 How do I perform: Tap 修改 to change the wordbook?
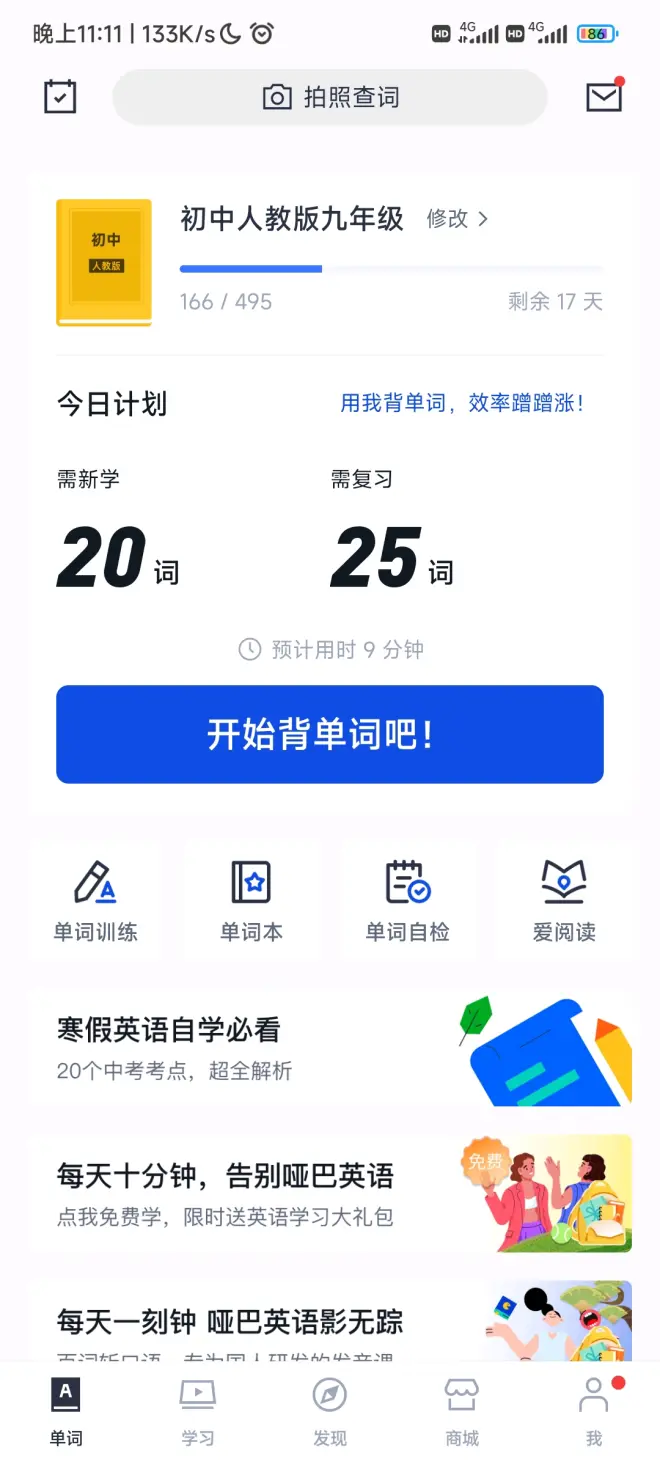click(457, 219)
